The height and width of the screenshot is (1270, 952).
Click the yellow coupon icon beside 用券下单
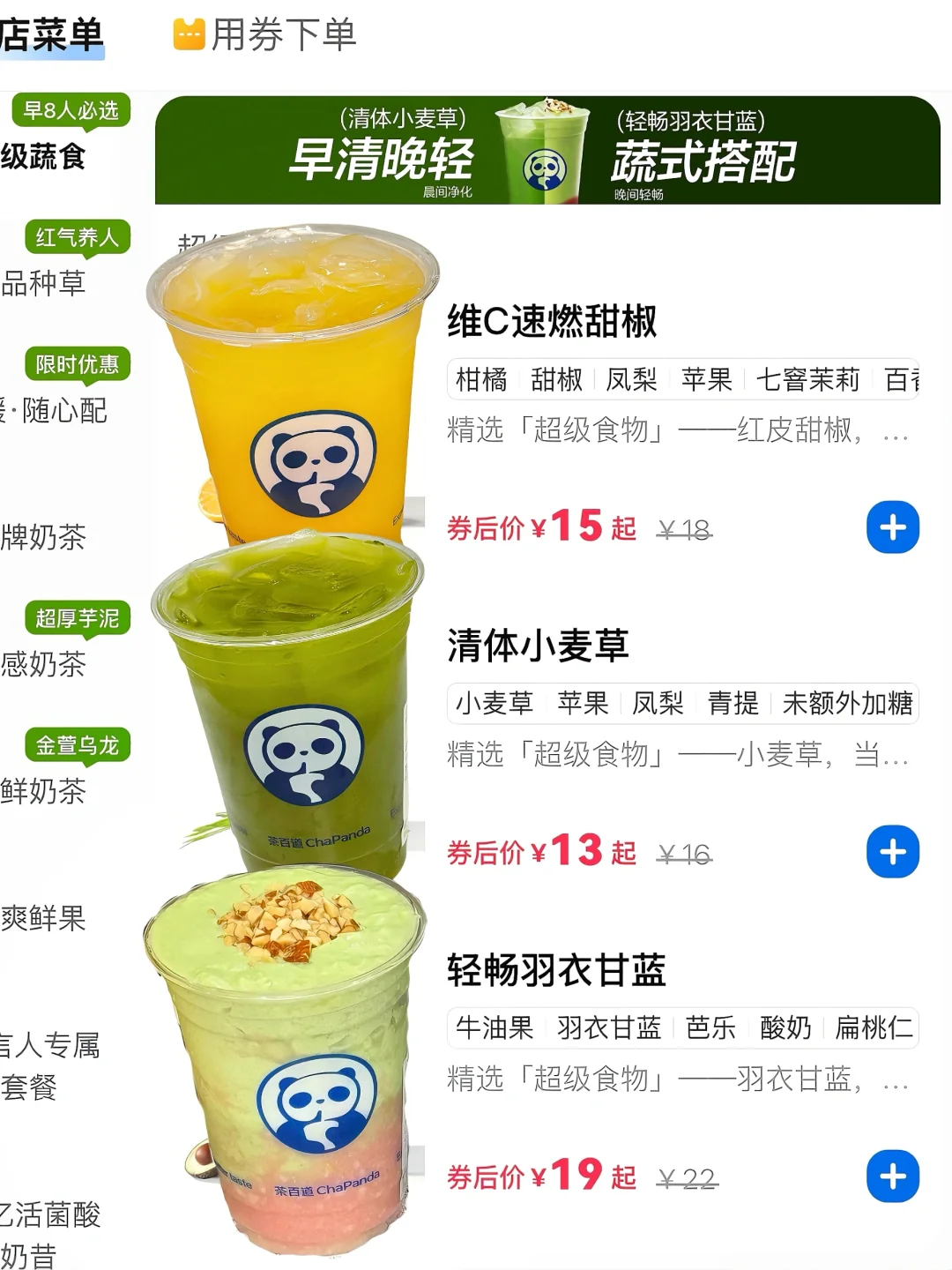(188, 35)
